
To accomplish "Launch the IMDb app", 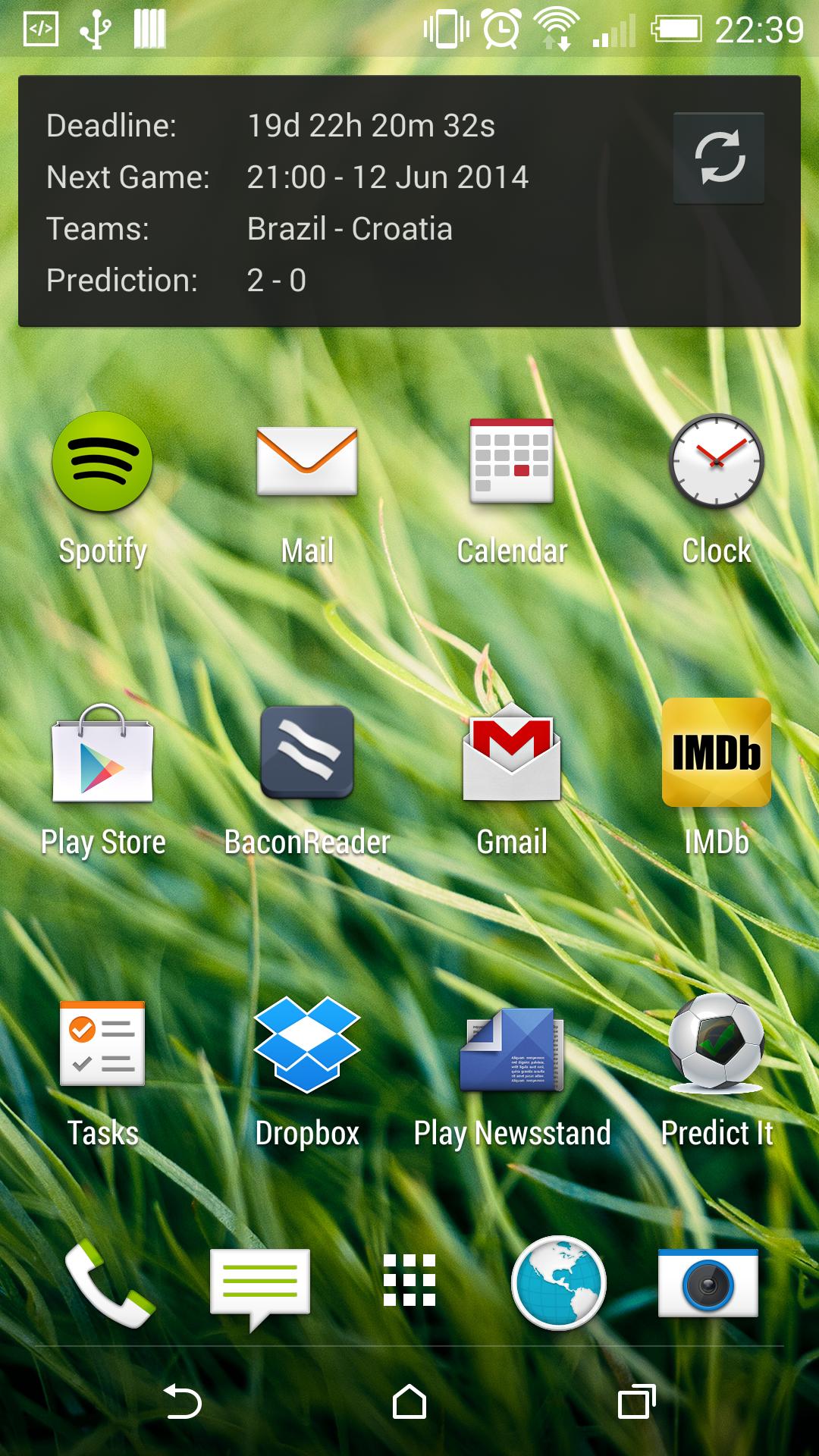I will coord(717,753).
